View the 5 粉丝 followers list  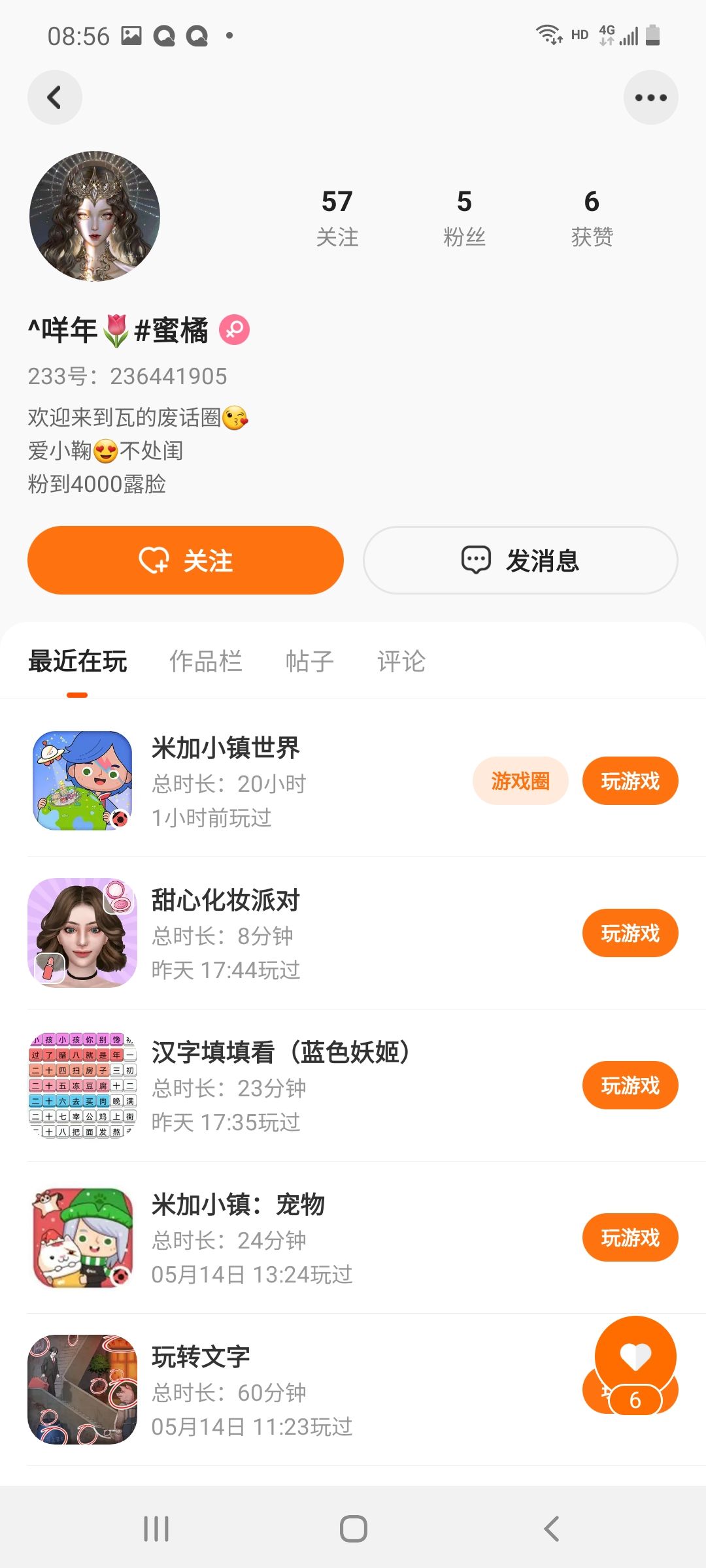pos(464,217)
